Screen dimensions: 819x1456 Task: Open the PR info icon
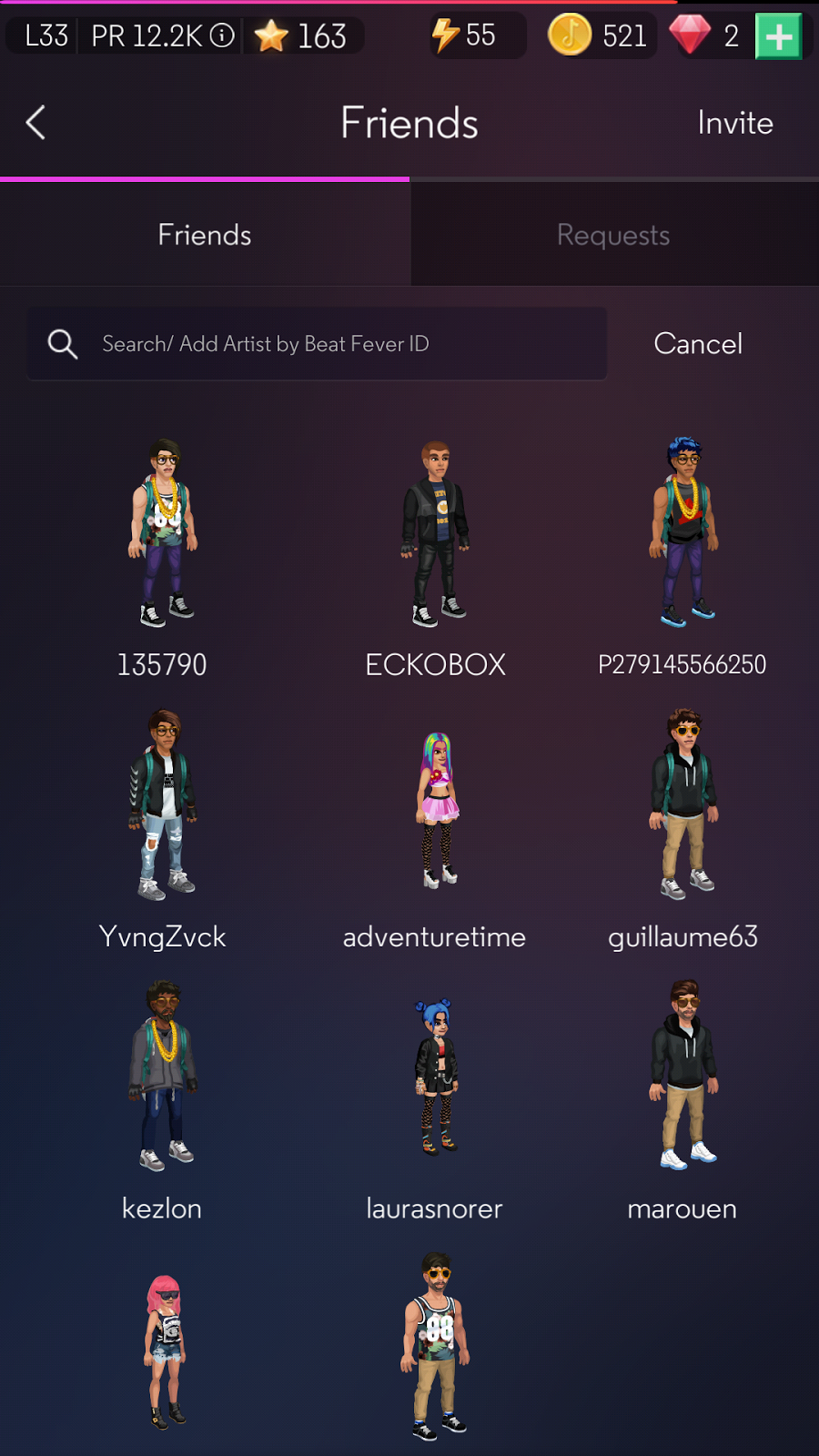tap(222, 35)
